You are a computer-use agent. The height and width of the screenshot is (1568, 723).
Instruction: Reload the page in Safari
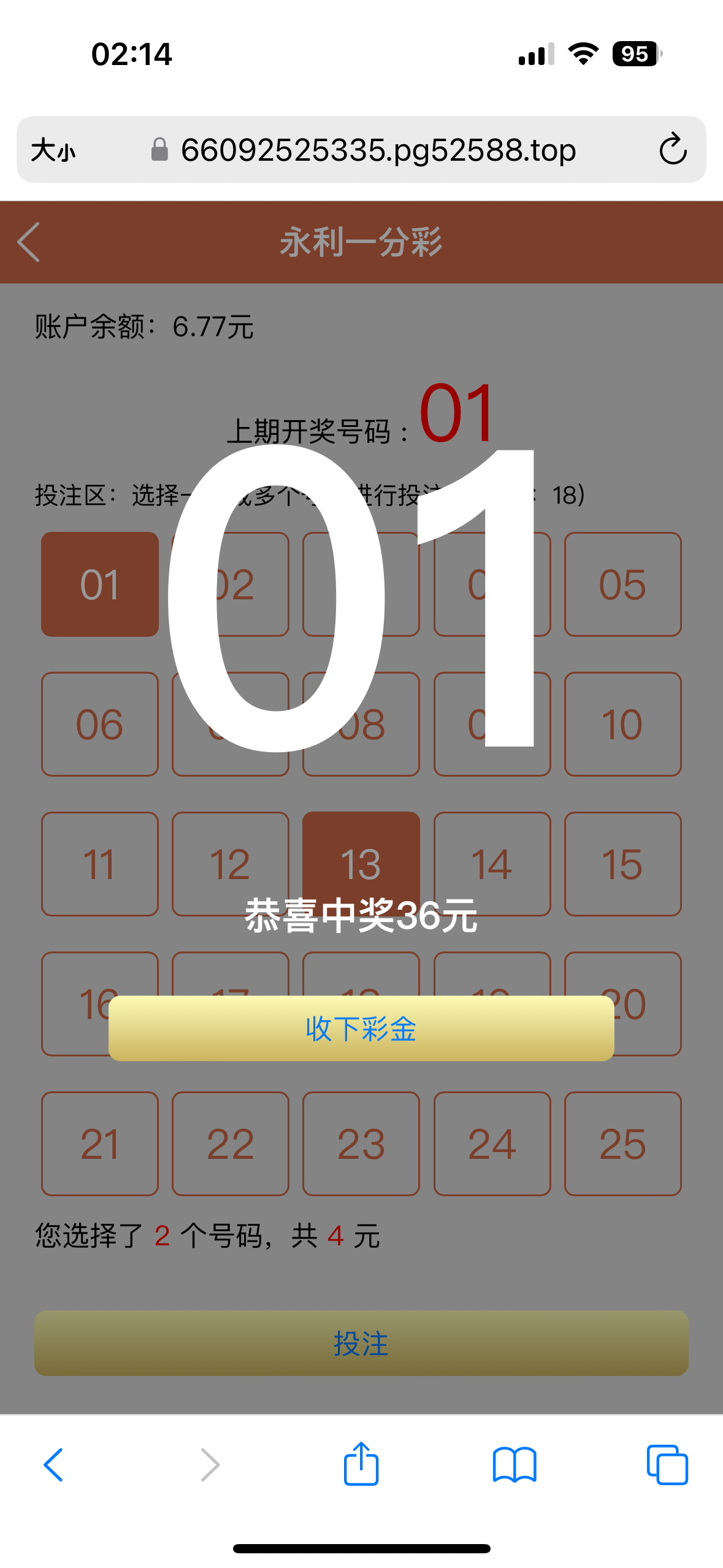click(672, 149)
